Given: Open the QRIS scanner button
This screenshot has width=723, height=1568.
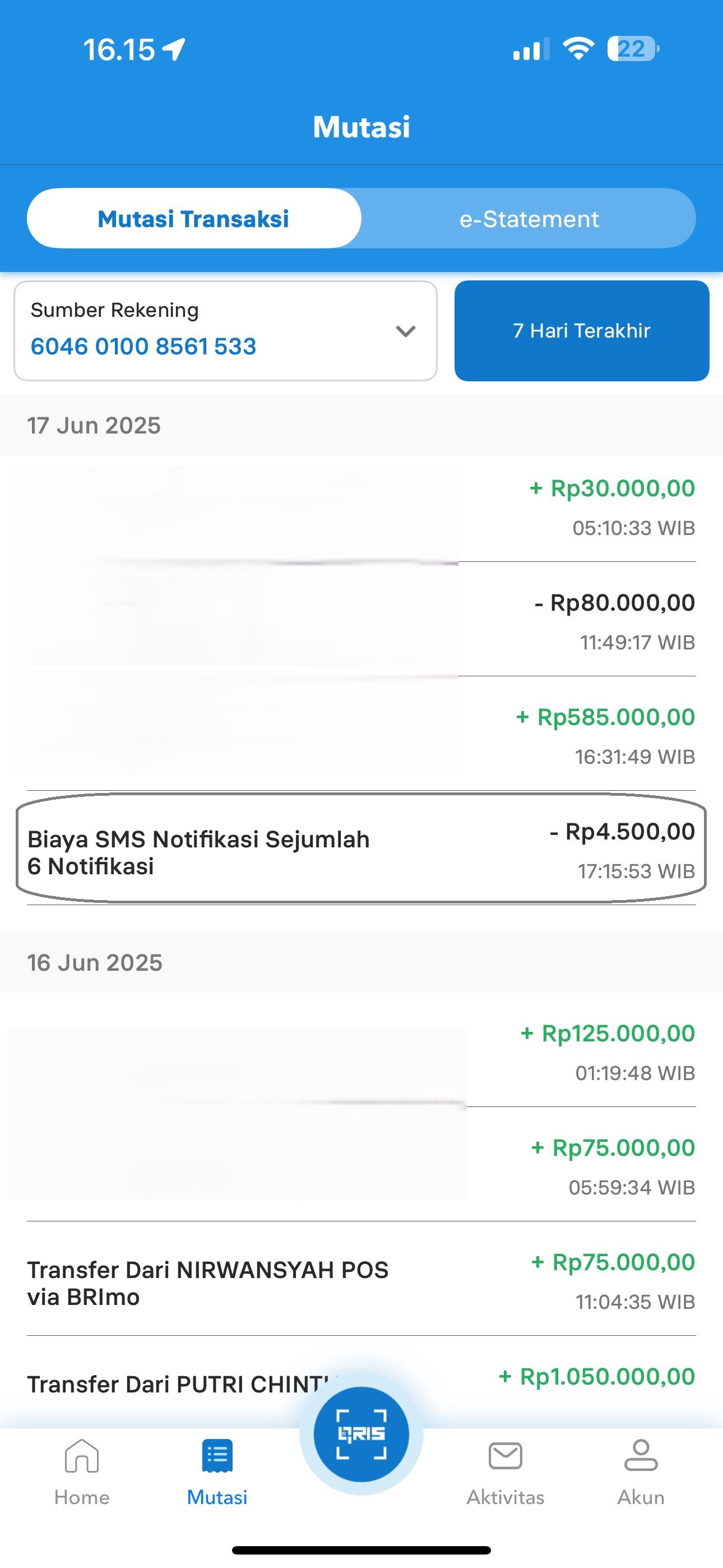Looking at the screenshot, I should (361, 1433).
